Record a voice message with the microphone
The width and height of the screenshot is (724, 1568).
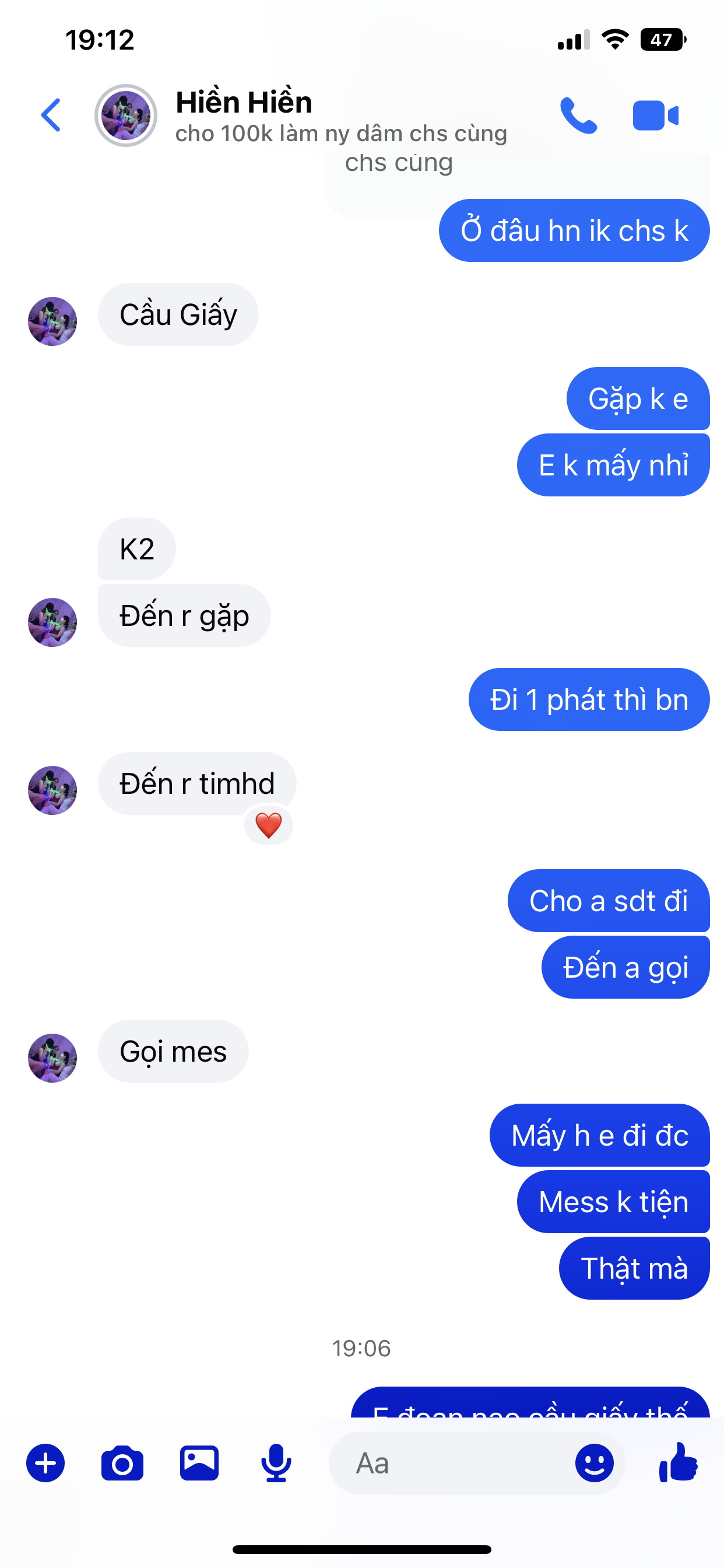(276, 1462)
